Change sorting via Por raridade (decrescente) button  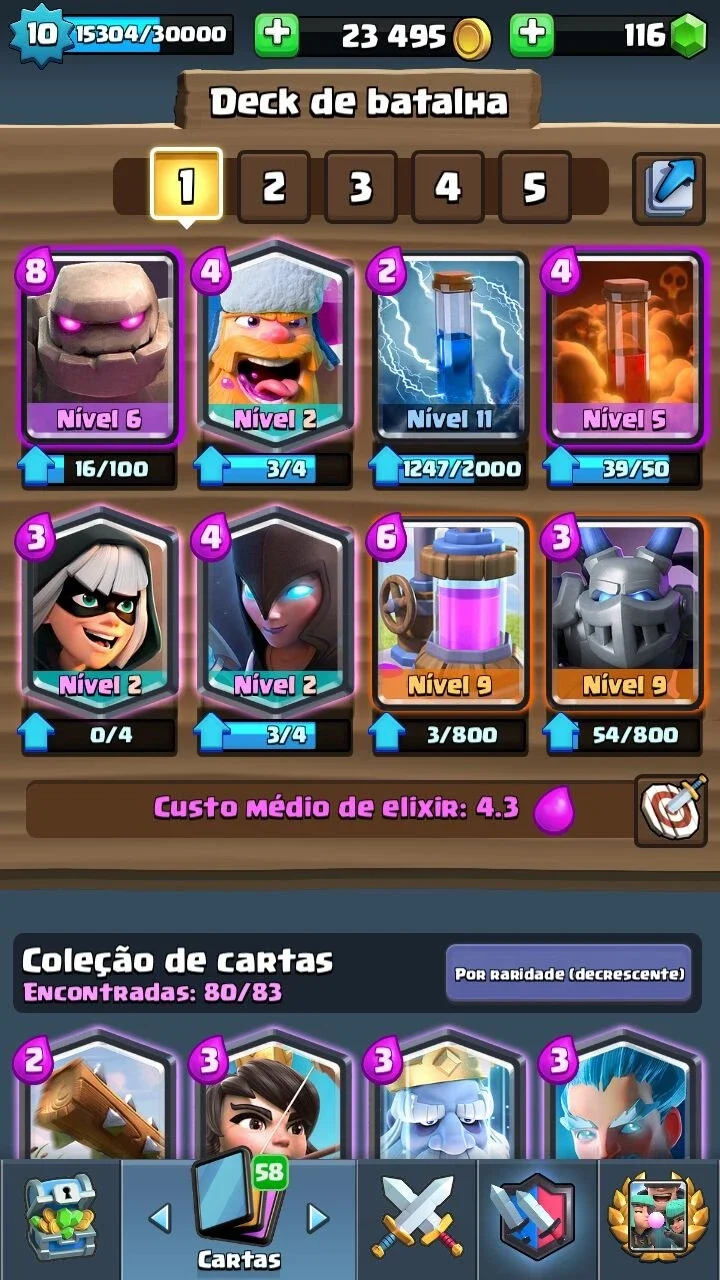569,973
